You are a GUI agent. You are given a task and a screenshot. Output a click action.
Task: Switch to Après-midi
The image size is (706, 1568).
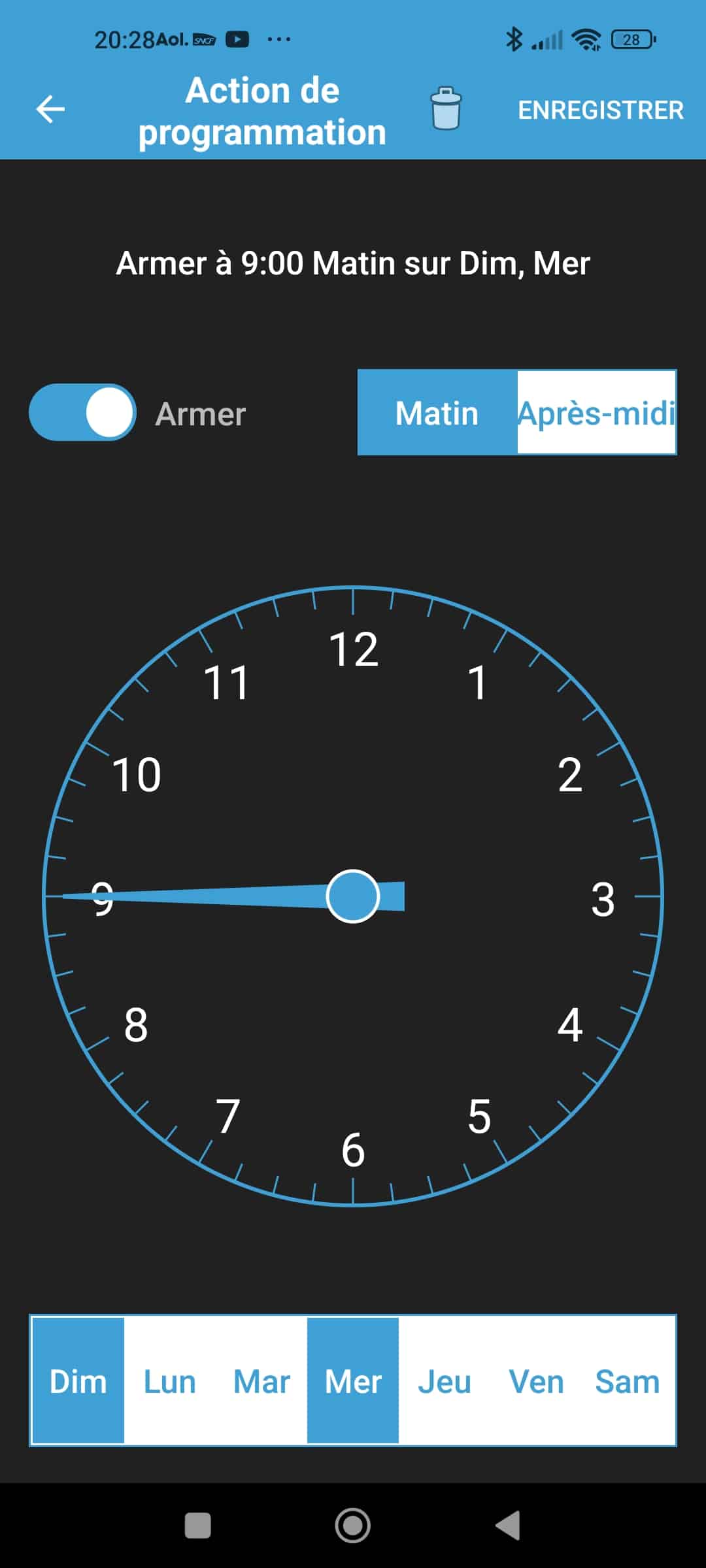point(596,412)
